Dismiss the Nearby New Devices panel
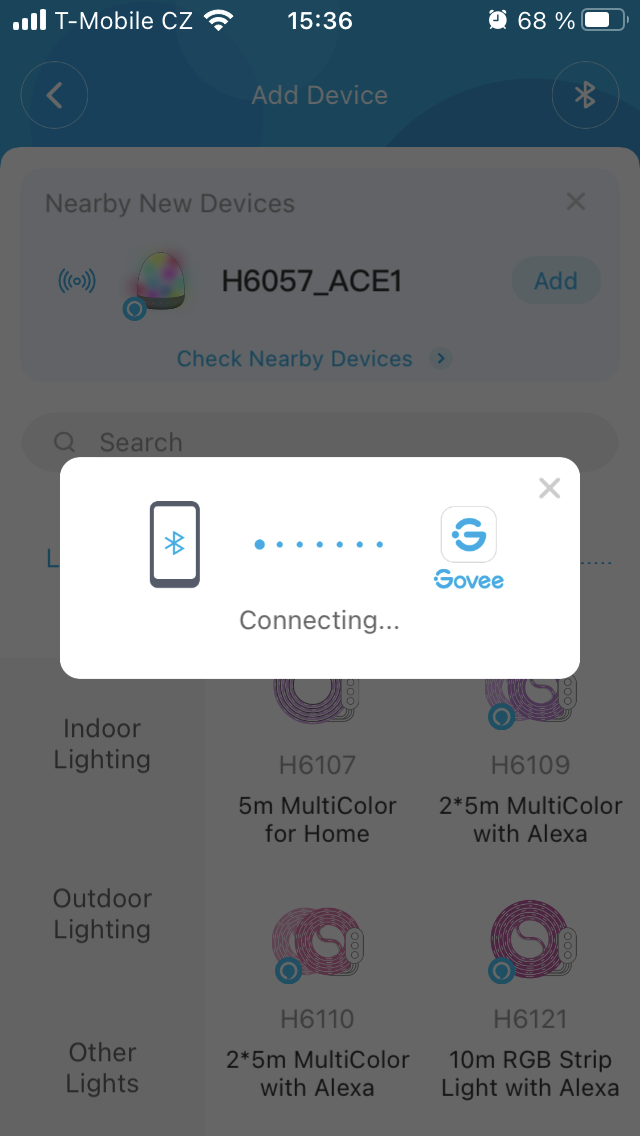The image size is (640, 1136). [575, 202]
